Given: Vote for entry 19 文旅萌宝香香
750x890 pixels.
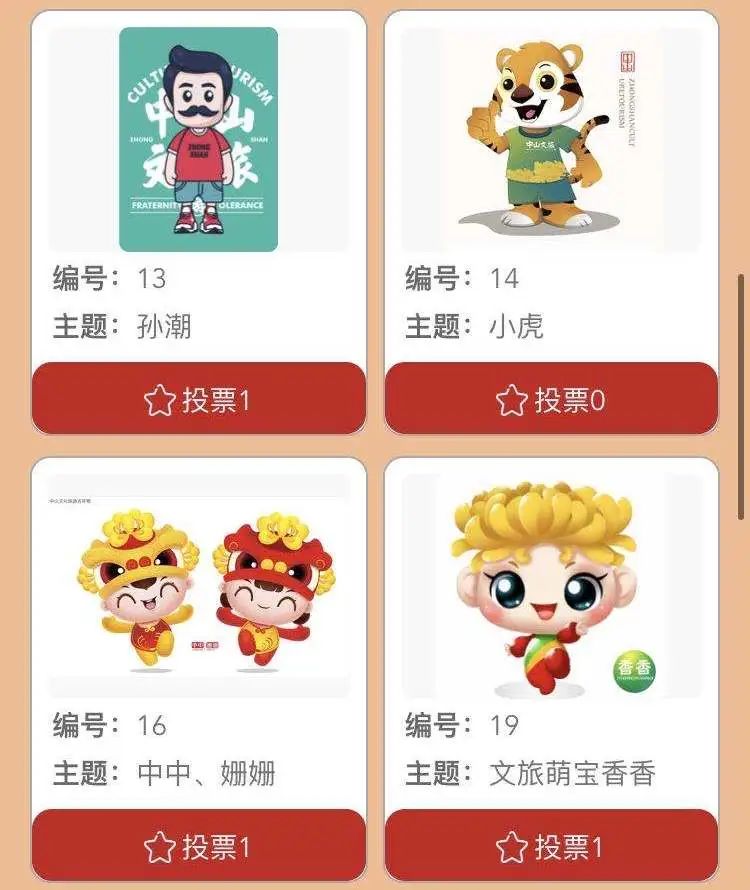Looking at the screenshot, I should pos(551,847).
